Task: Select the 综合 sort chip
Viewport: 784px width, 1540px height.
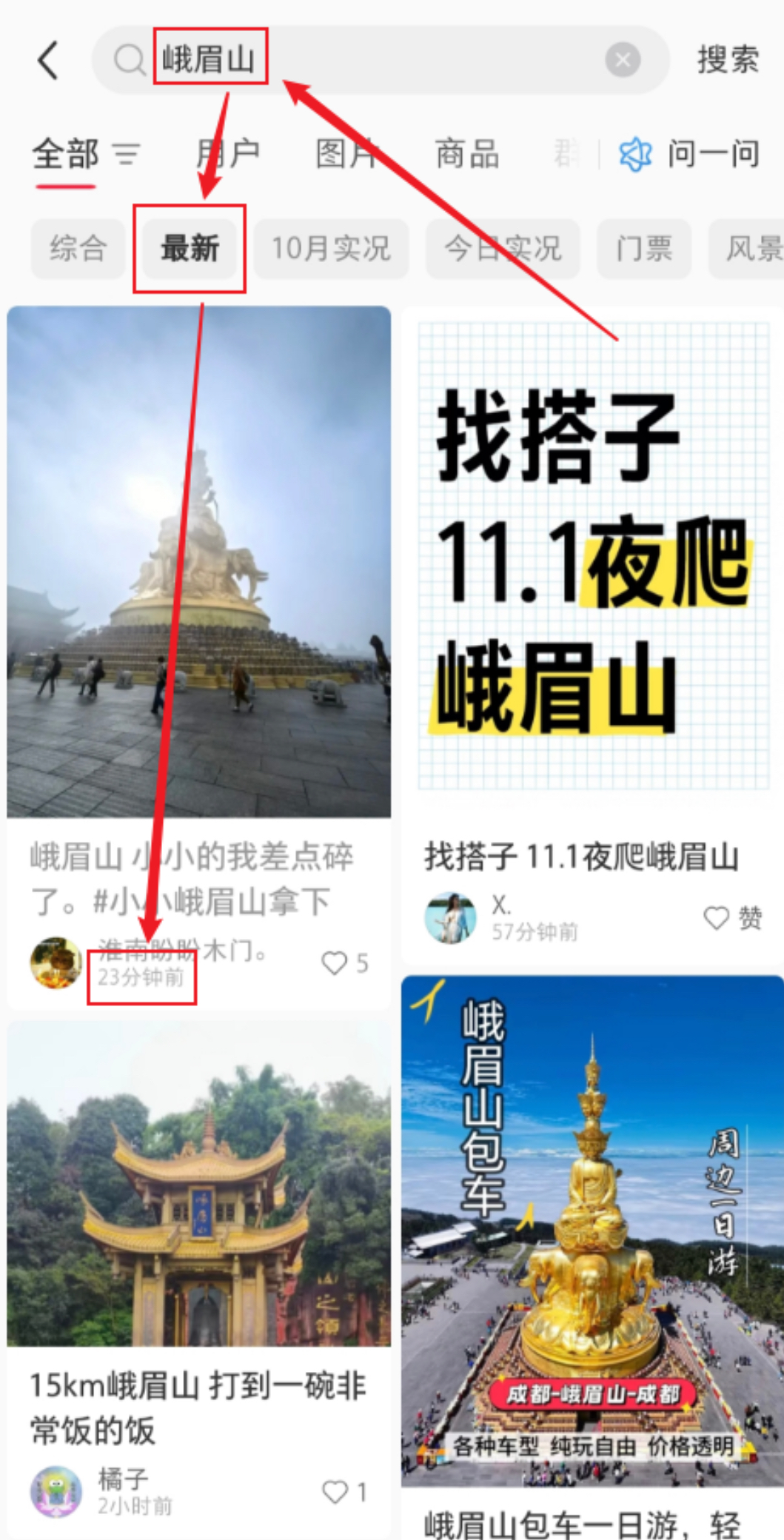Action: (x=78, y=248)
